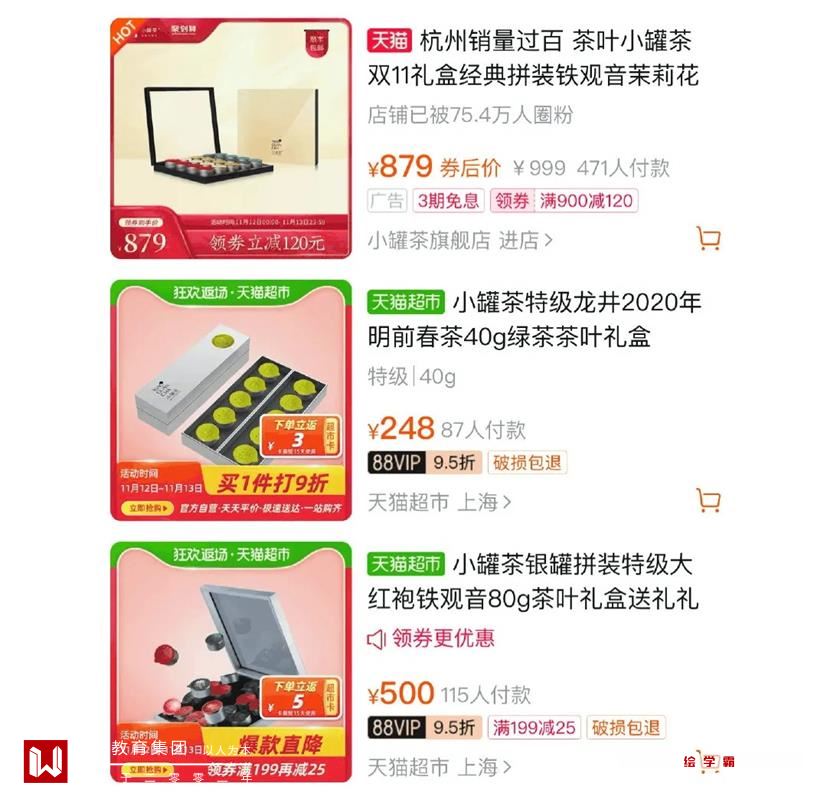Viewport: 827px width, 800px height.
Task: Add the ¥879 tea gift box to cart
Action: point(708,239)
